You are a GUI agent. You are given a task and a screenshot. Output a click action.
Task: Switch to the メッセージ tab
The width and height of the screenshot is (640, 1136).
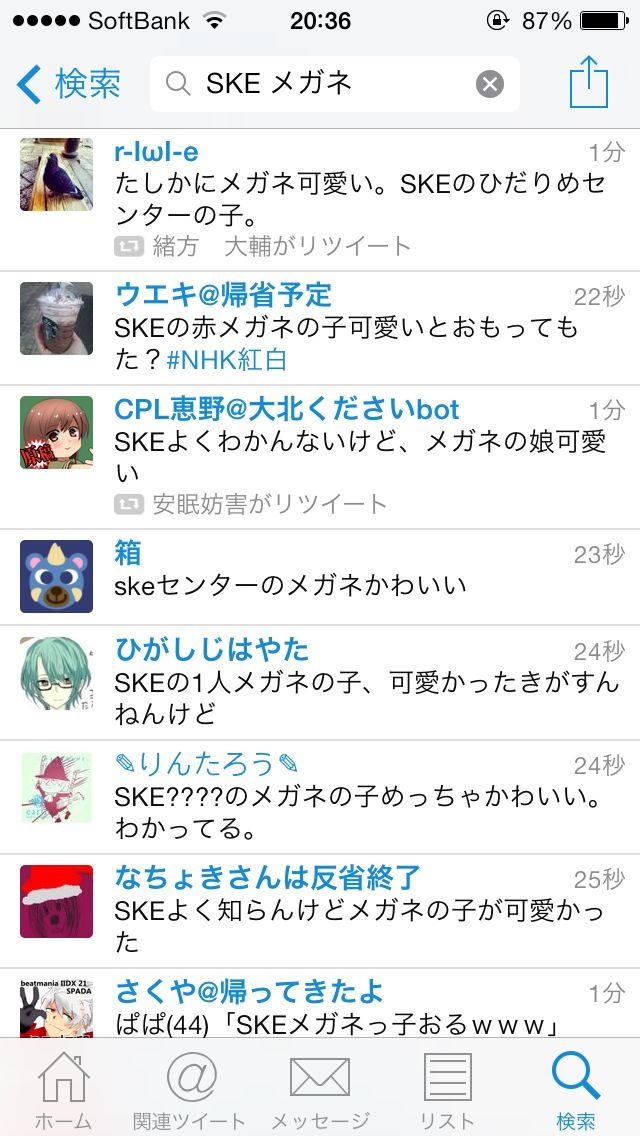point(320,1090)
